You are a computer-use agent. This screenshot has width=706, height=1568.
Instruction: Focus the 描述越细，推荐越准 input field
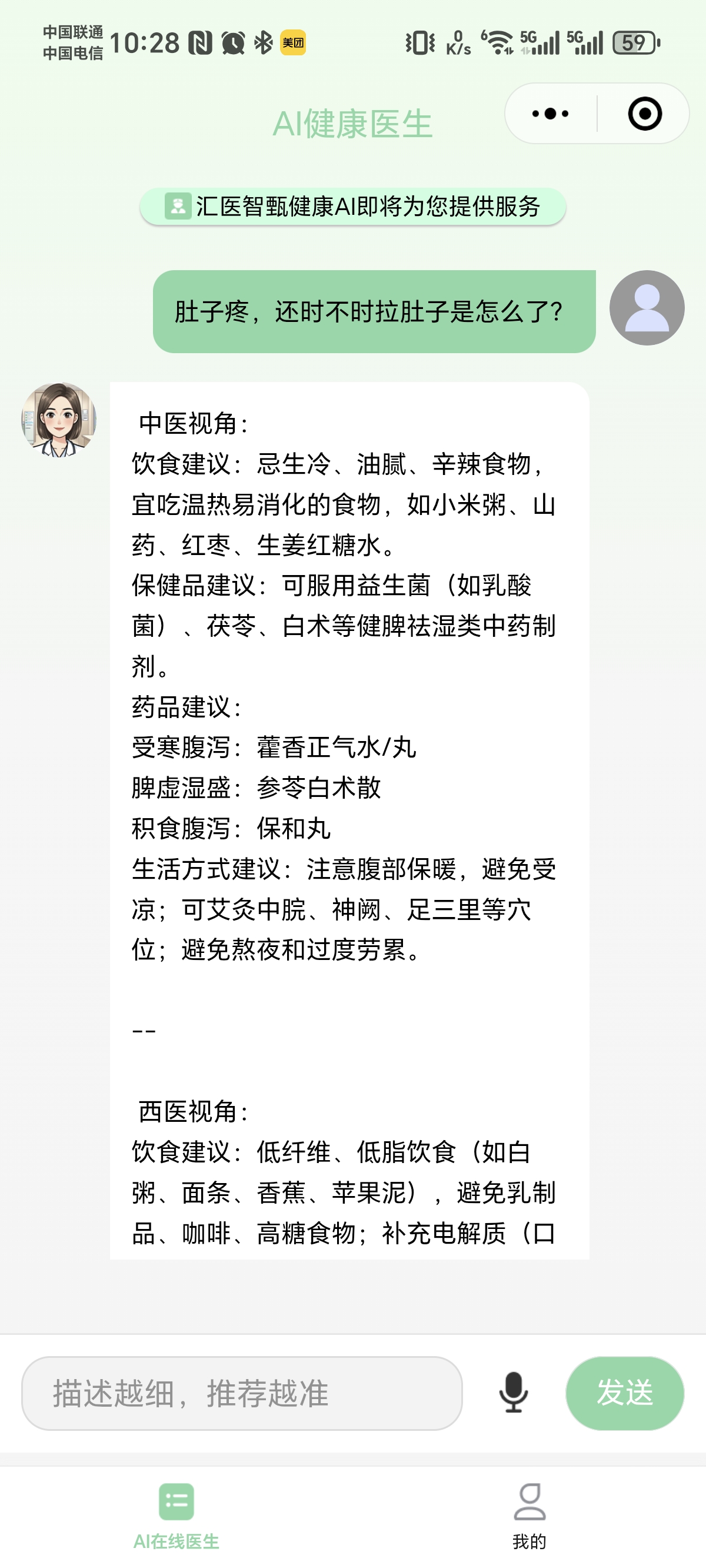click(242, 1393)
